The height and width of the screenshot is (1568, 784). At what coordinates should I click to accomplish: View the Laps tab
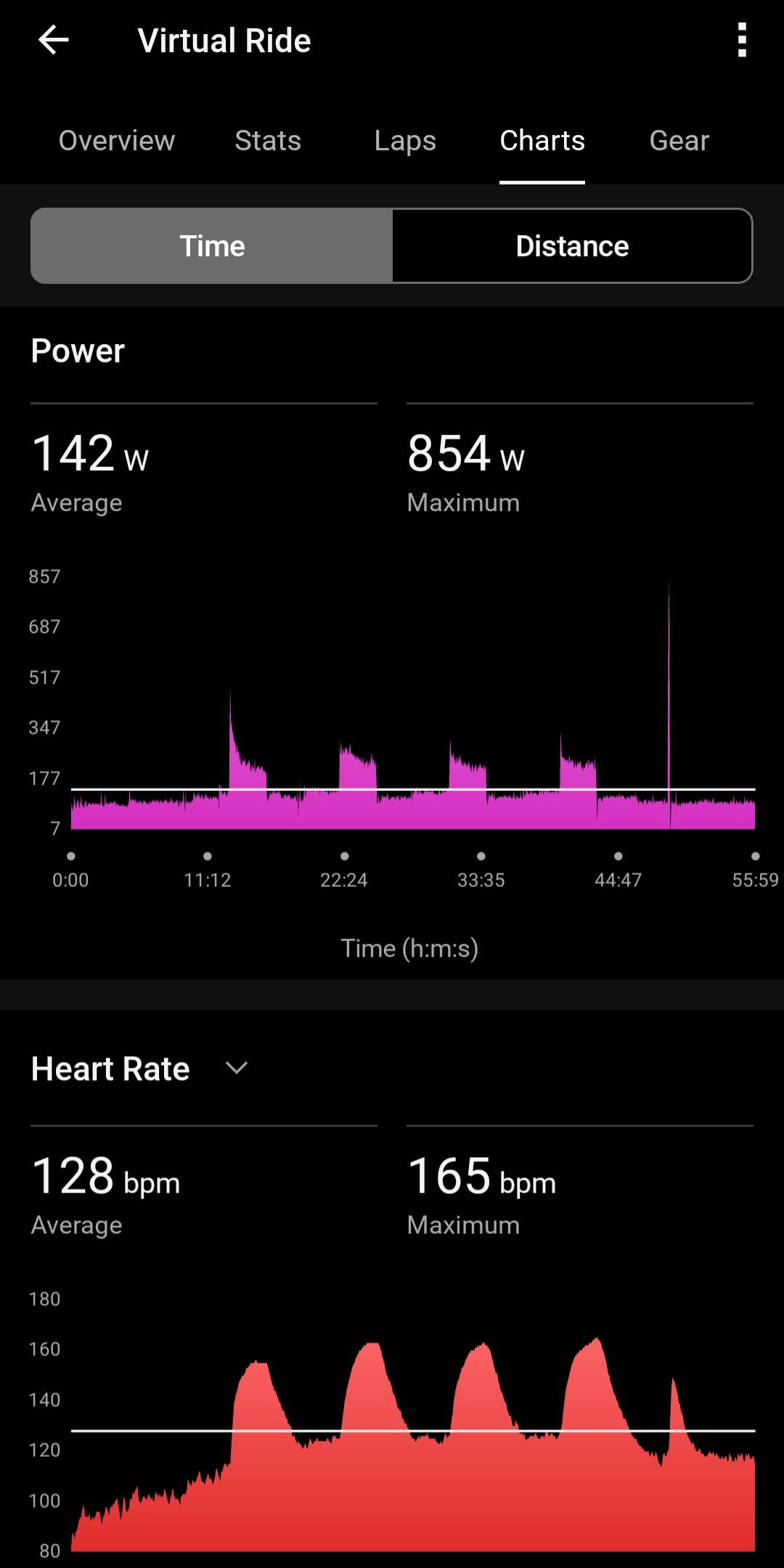coord(405,141)
